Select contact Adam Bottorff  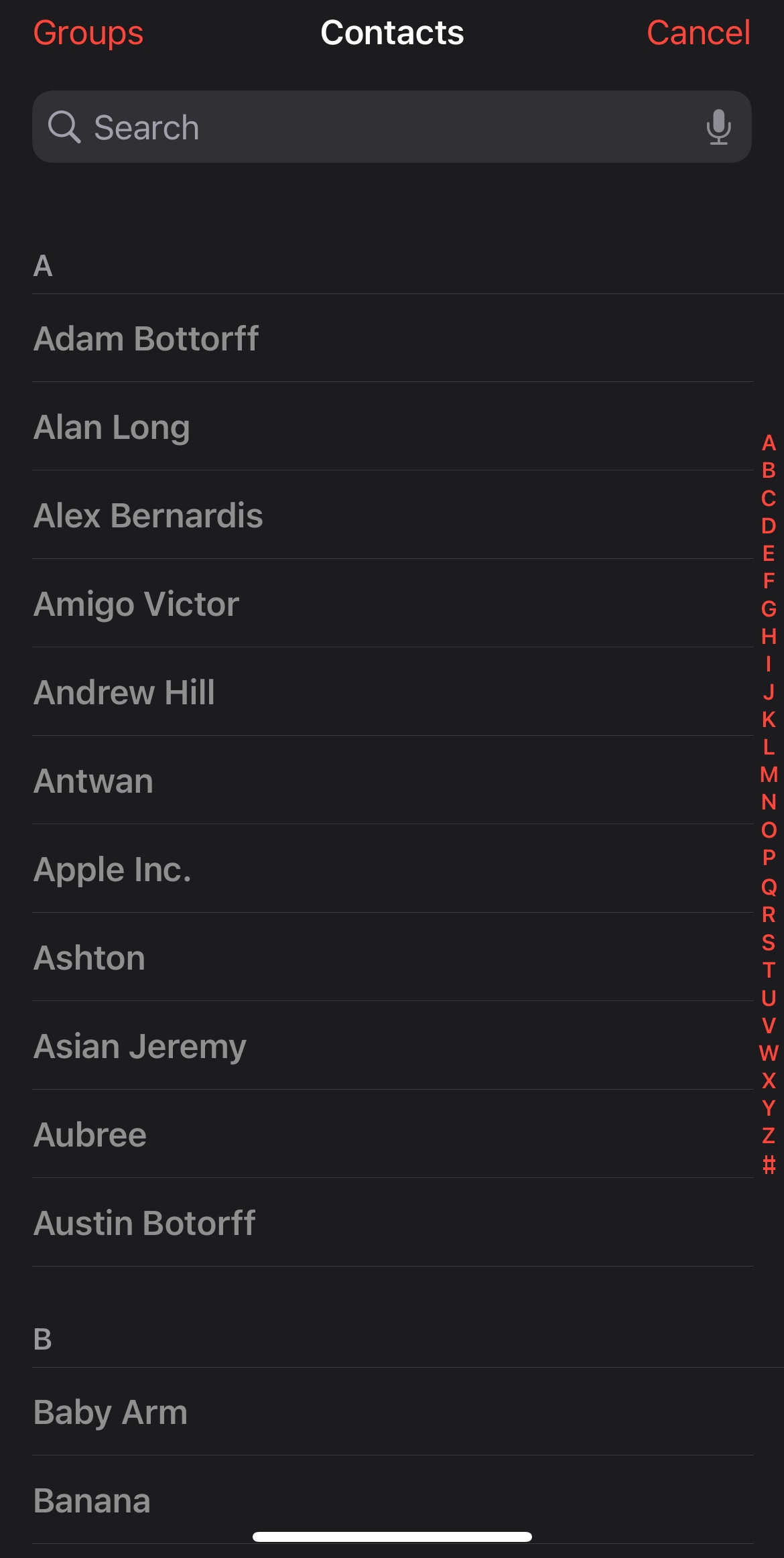tap(146, 339)
